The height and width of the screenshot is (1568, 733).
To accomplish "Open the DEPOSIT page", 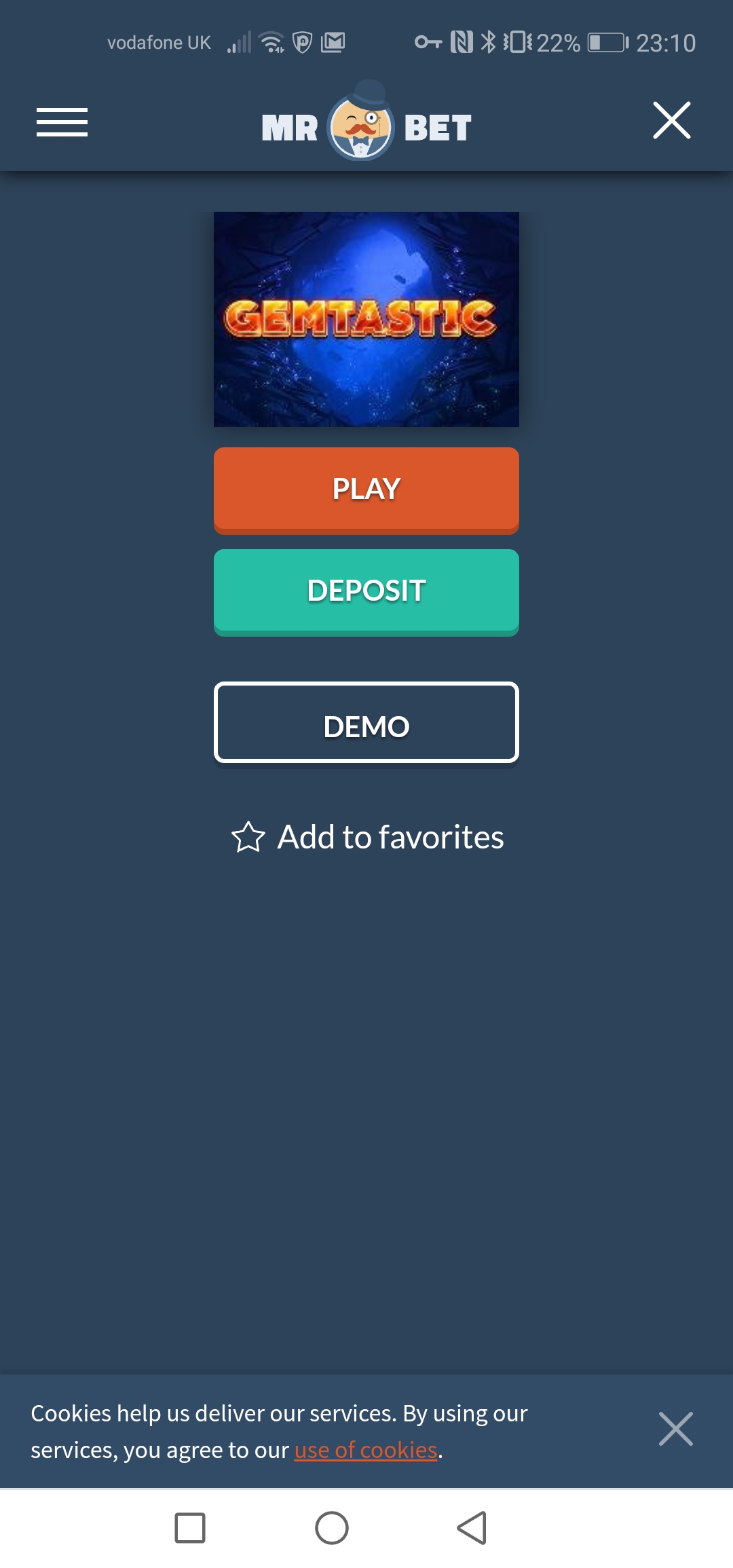I will (x=366, y=592).
